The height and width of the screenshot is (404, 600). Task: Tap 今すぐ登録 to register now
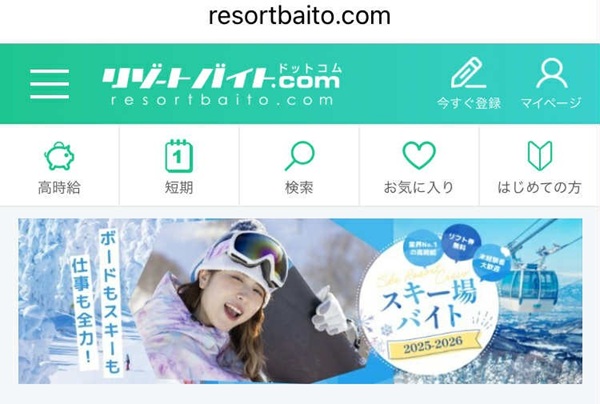click(x=468, y=83)
